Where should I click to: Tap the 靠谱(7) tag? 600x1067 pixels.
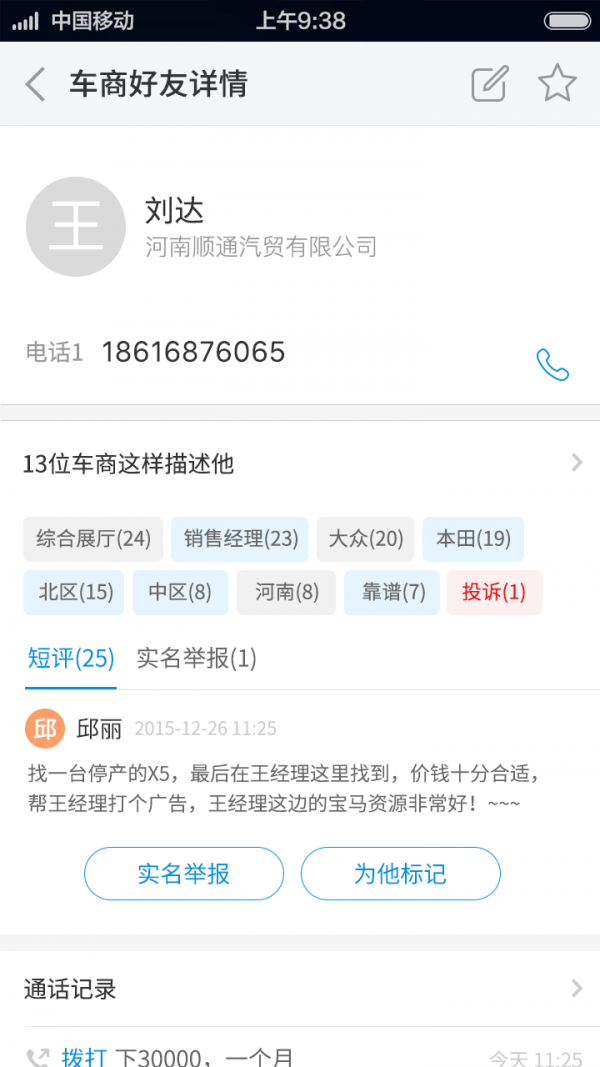[393, 592]
